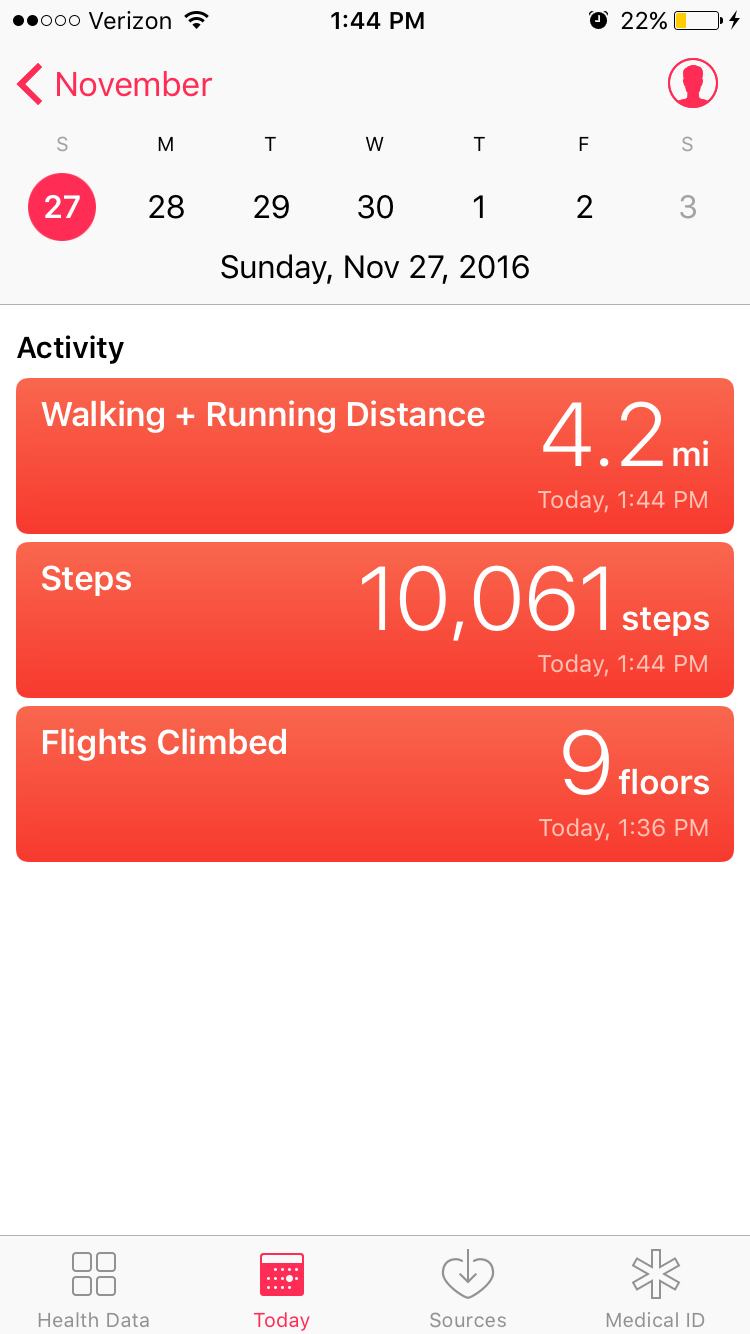Viewport: 750px width, 1334px height.
Task: Select Monday the 28th
Action: coord(166,207)
